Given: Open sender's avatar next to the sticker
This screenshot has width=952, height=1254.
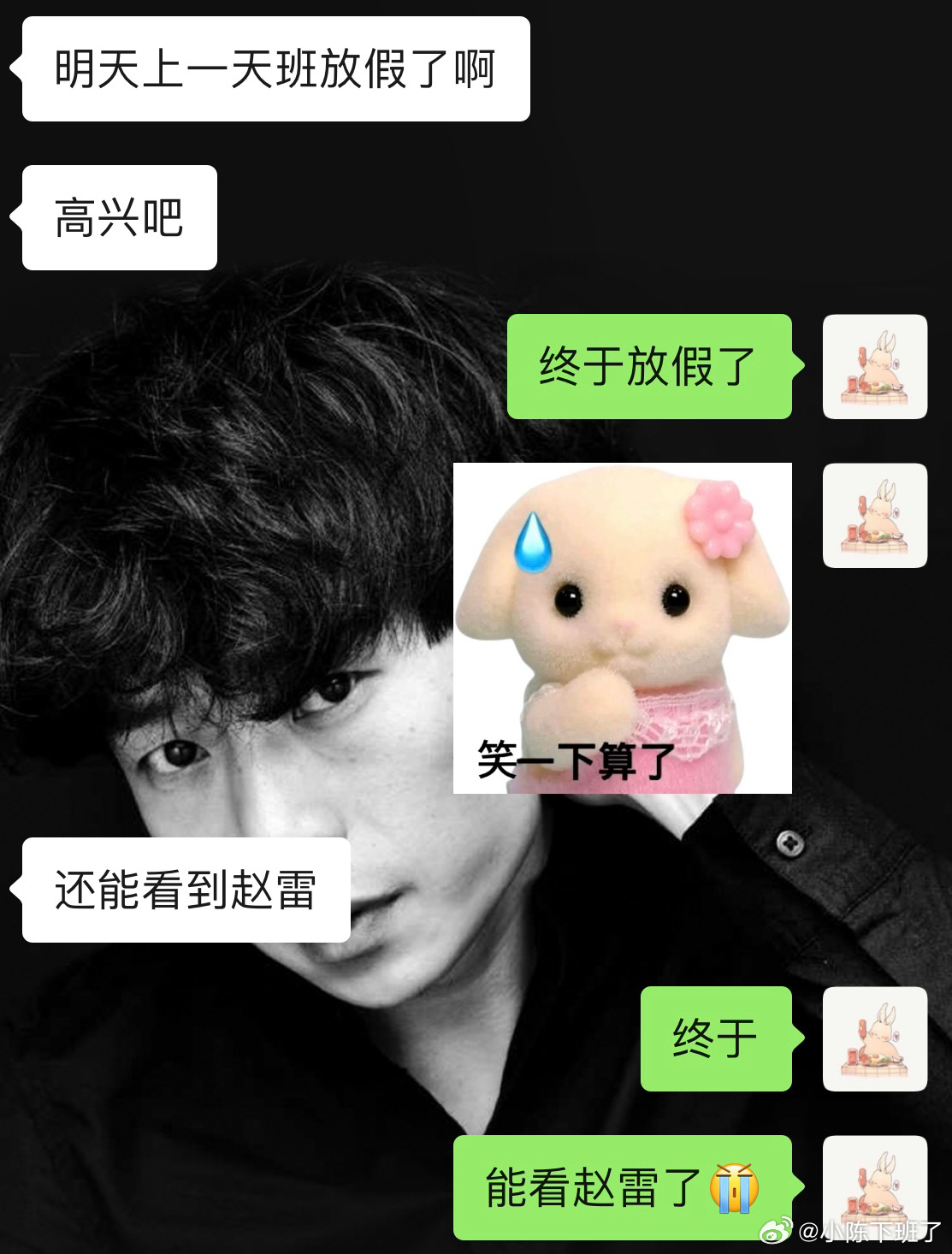Looking at the screenshot, I should coord(874,515).
